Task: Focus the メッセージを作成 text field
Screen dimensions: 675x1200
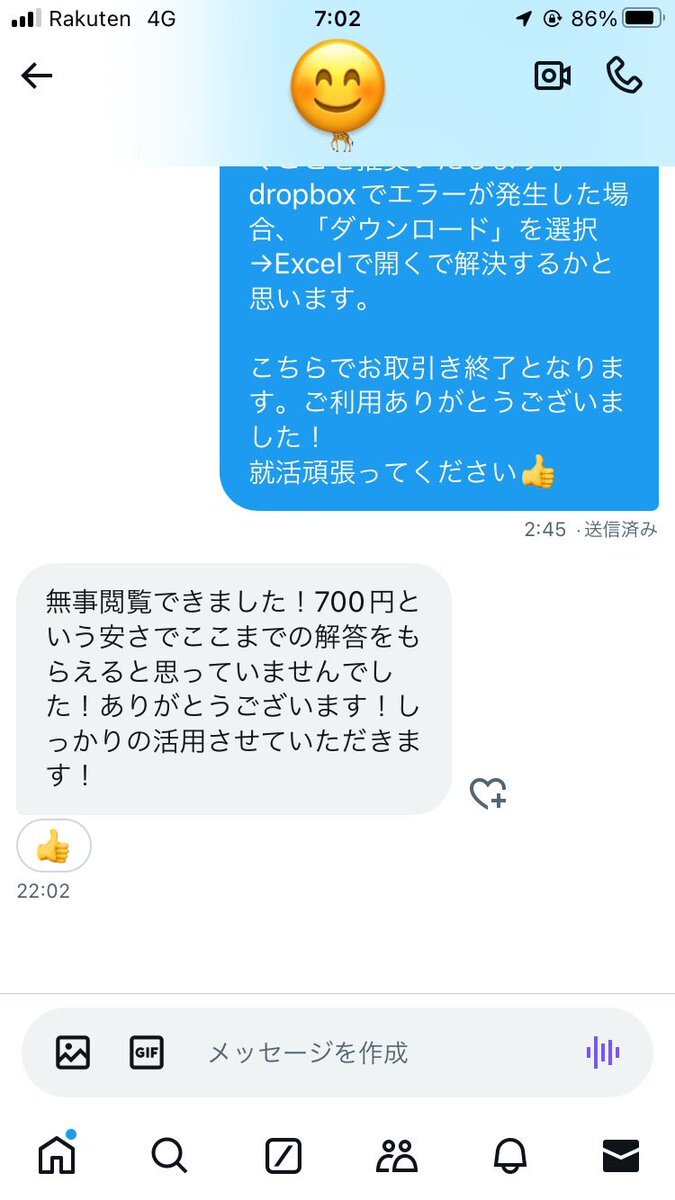Action: tap(380, 1052)
